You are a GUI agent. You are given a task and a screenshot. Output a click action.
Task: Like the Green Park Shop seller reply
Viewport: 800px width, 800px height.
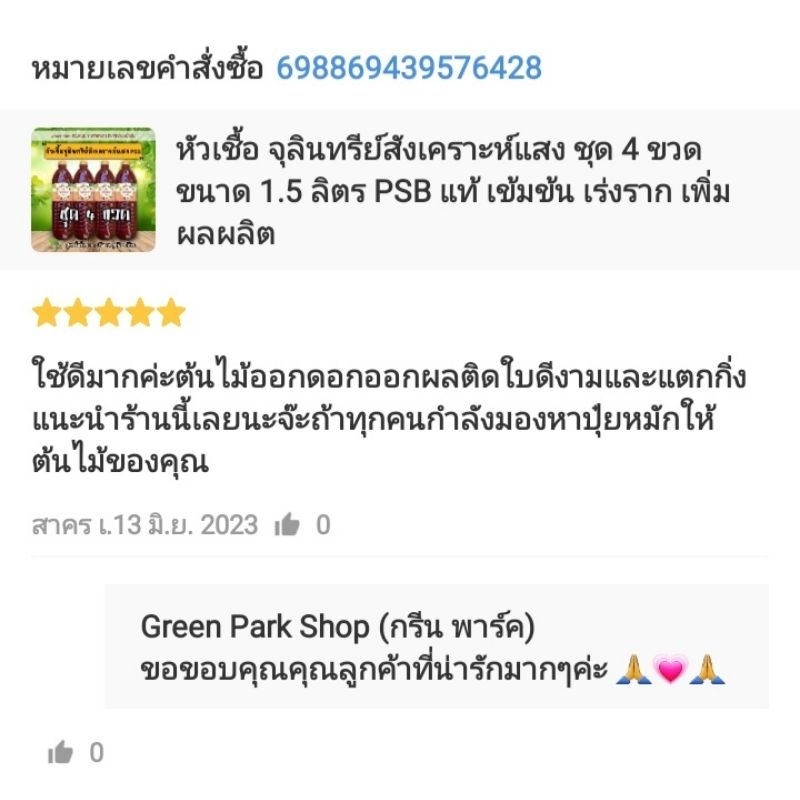point(61,753)
